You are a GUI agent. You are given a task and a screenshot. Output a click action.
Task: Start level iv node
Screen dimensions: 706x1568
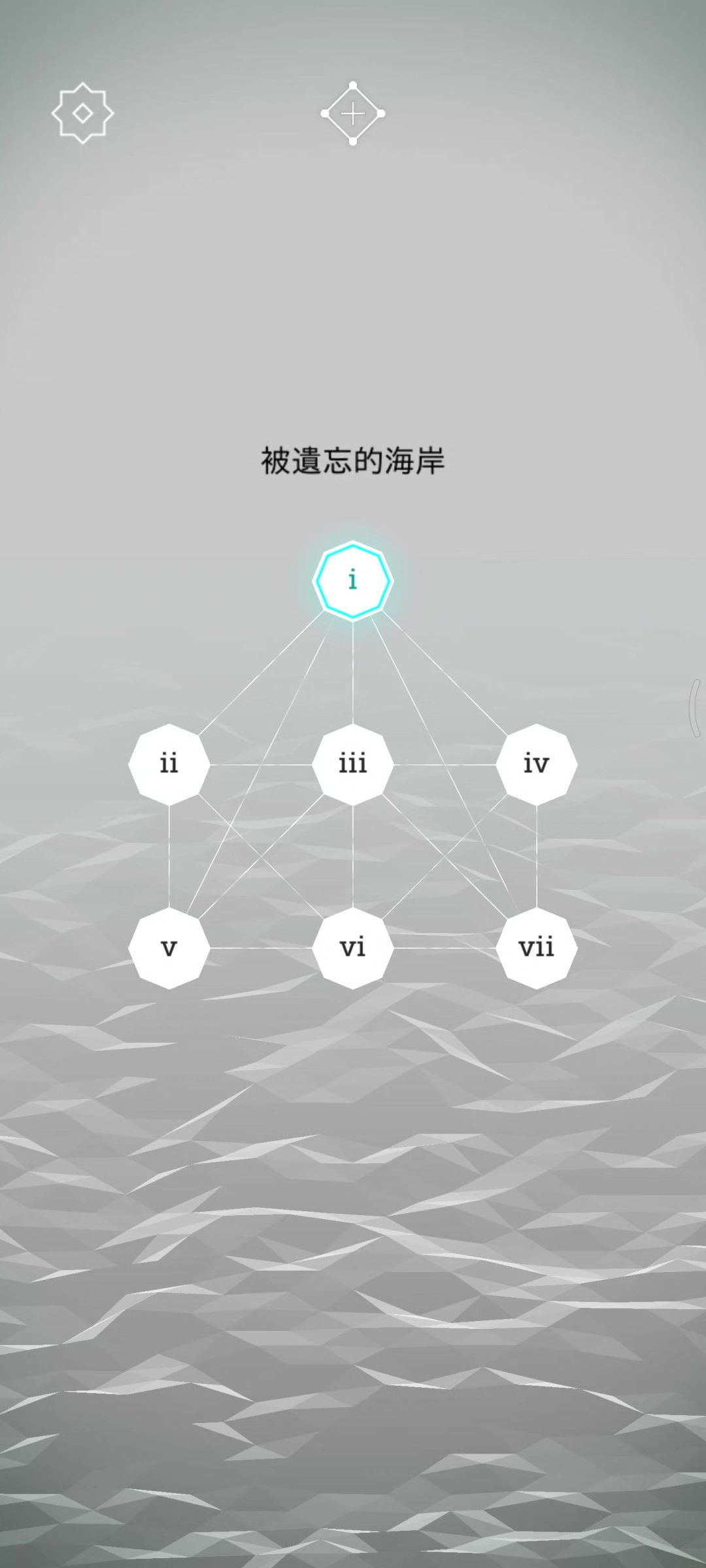(x=536, y=764)
